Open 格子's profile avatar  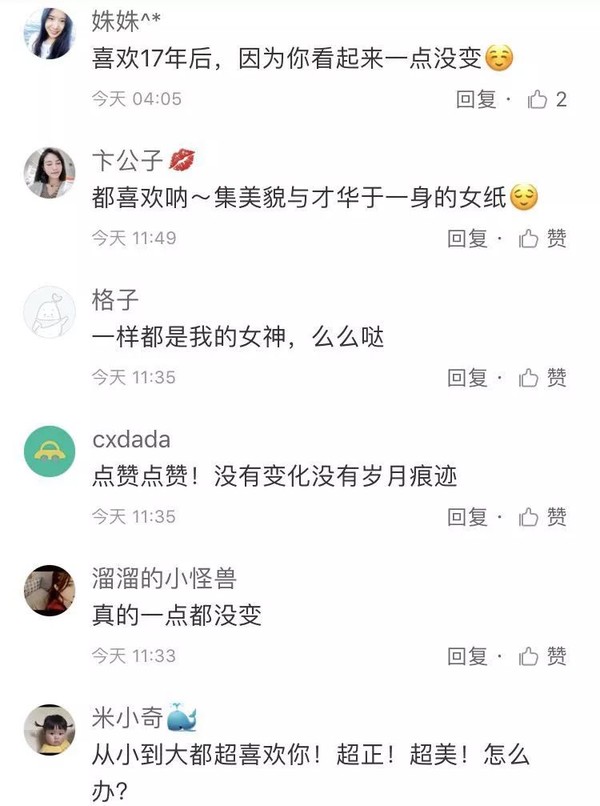47,311
